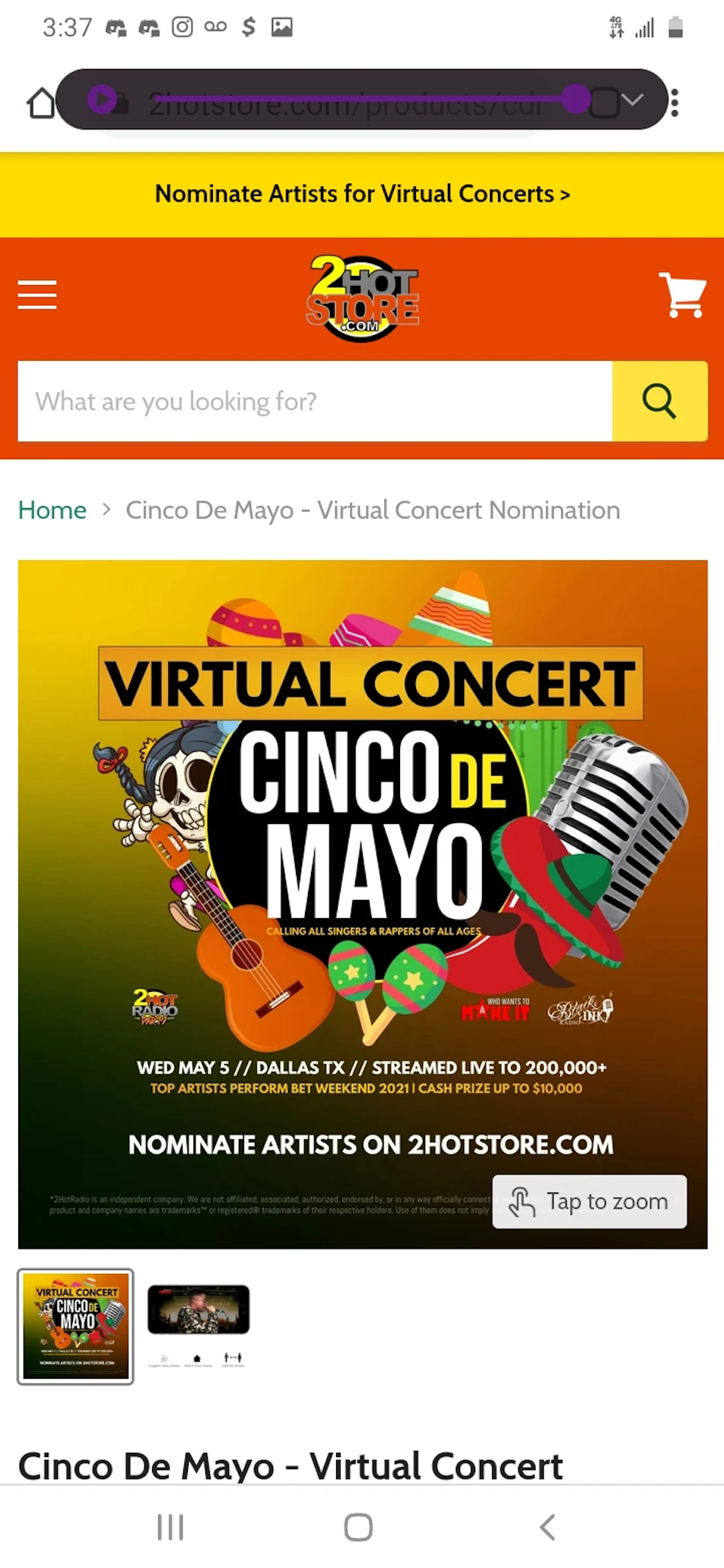This screenshot has height=1568, width=724.
Task: Open recent apps from the navigation bar
Action: point(170,1527)
